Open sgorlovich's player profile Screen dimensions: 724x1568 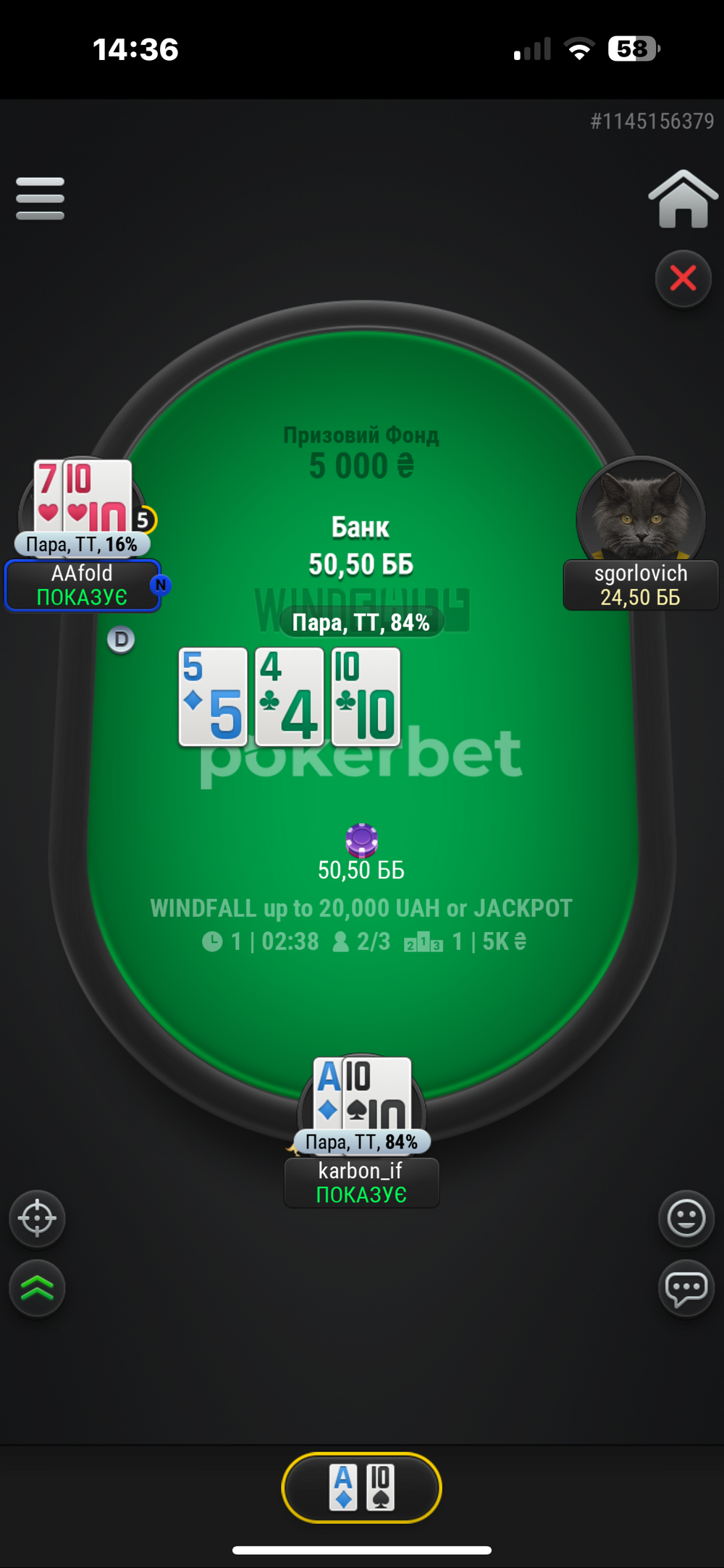click(640, 534)
